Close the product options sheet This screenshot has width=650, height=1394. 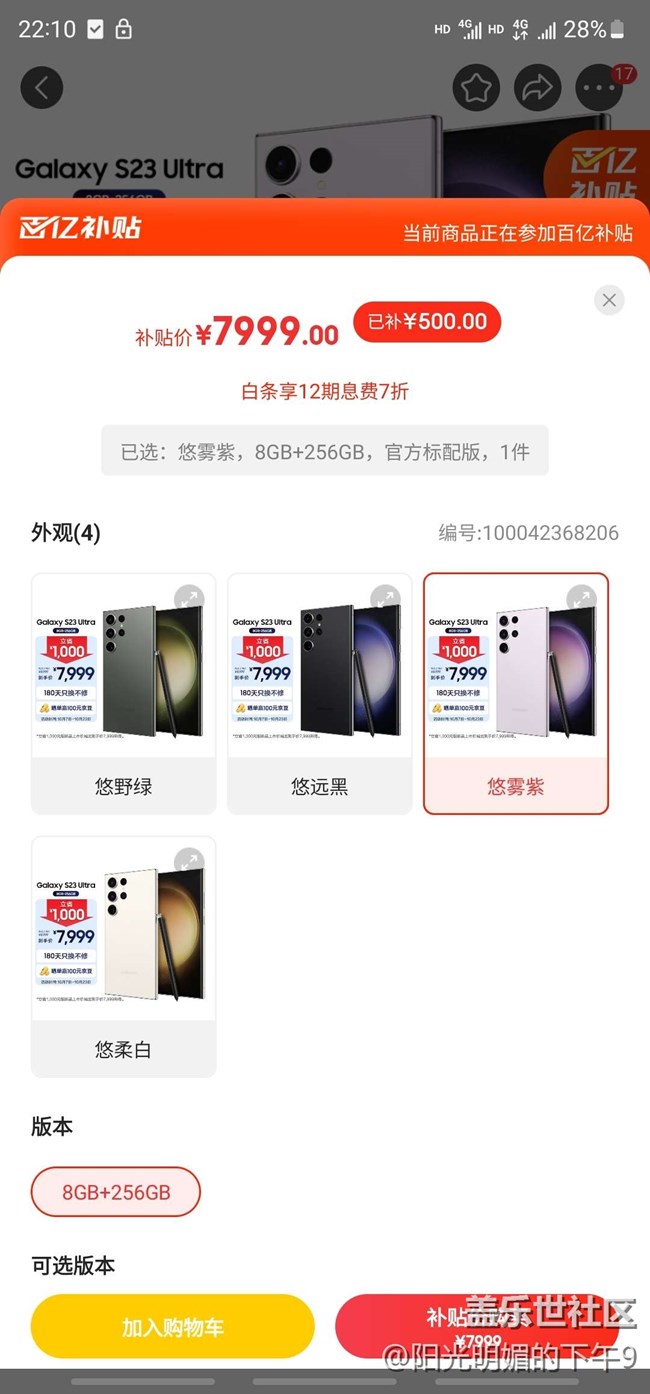(x=609, y=300)
